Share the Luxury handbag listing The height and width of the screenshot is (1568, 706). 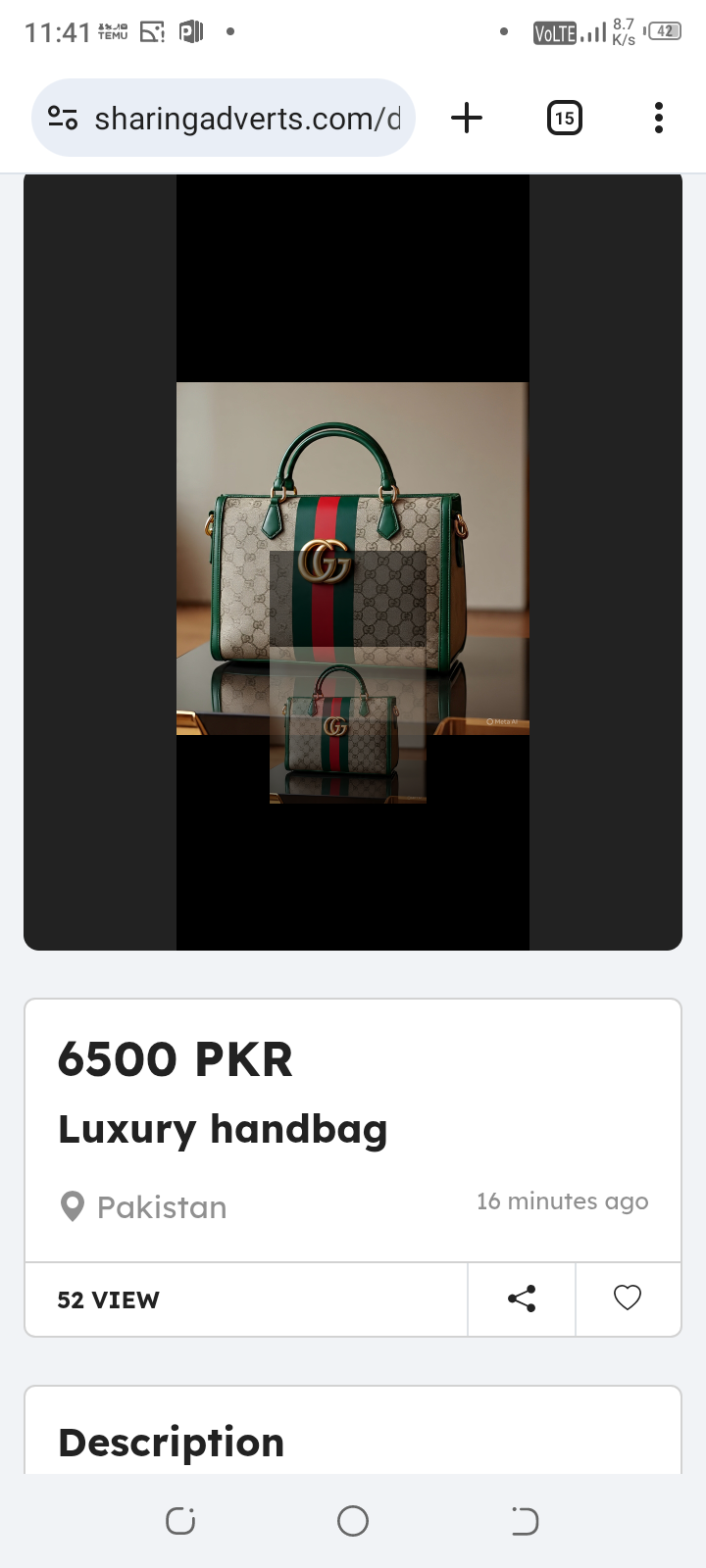click(x=522, y=1299)
